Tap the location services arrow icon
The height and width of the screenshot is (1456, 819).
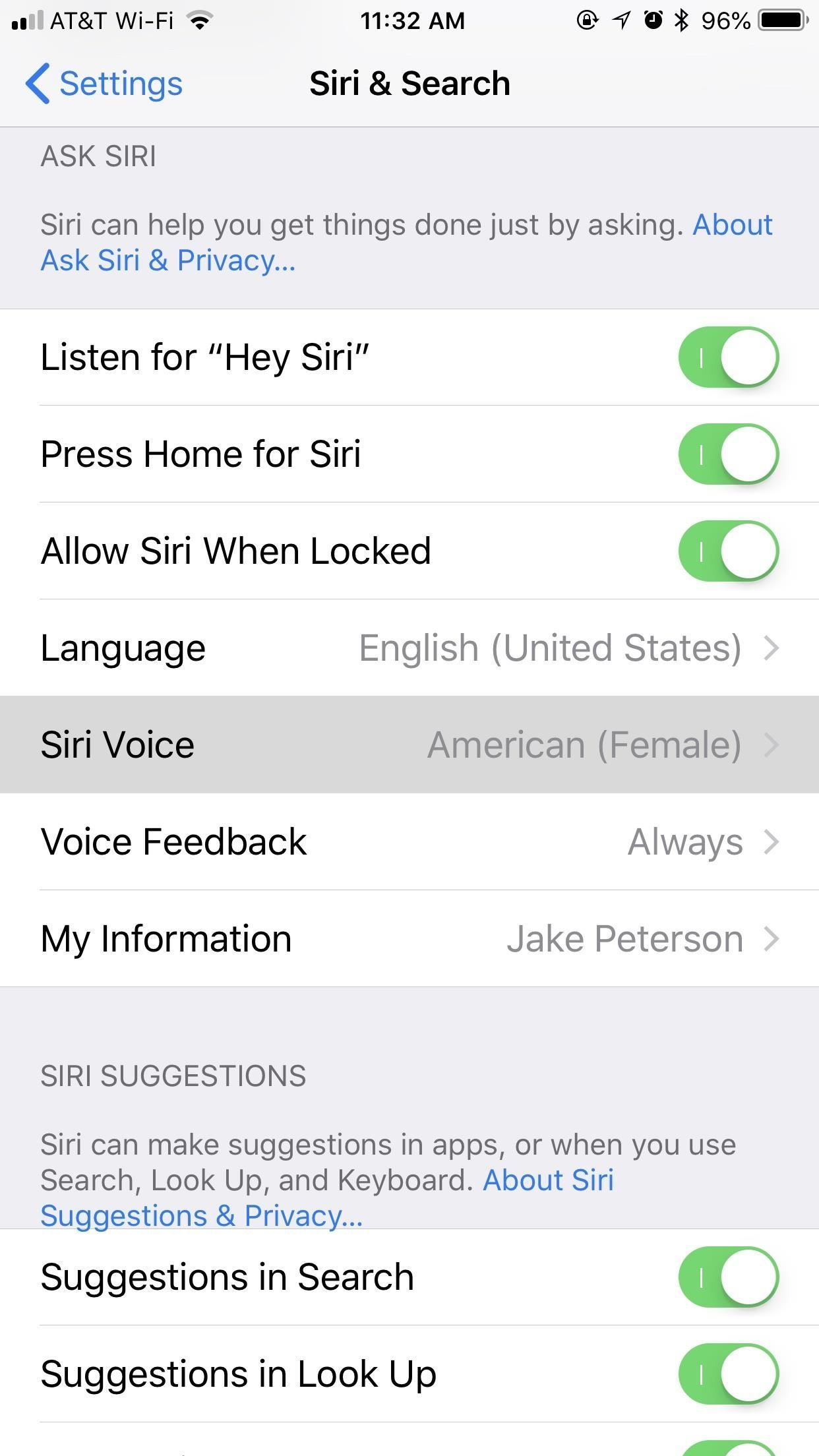pos(620,20)
